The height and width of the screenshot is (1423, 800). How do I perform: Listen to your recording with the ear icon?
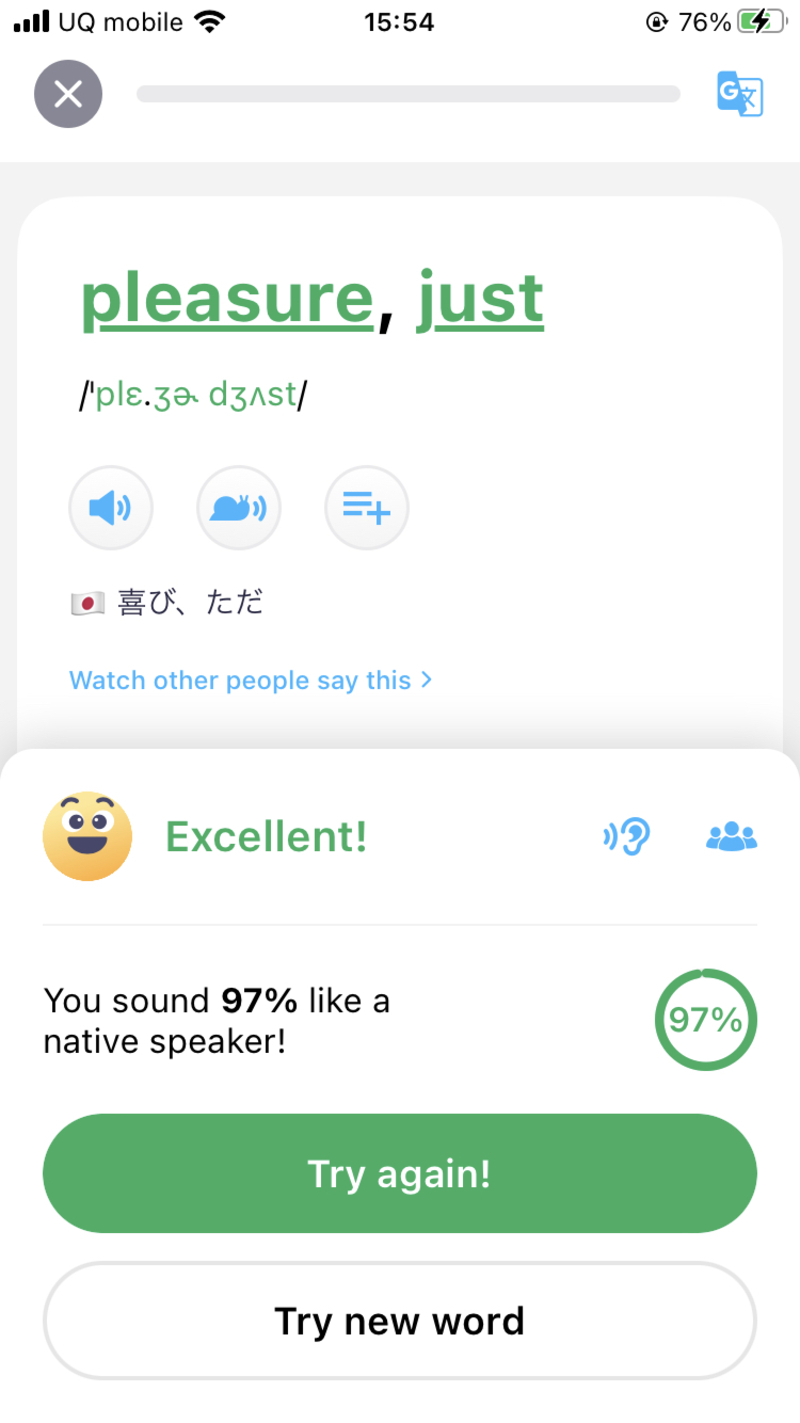click(627, 836)
